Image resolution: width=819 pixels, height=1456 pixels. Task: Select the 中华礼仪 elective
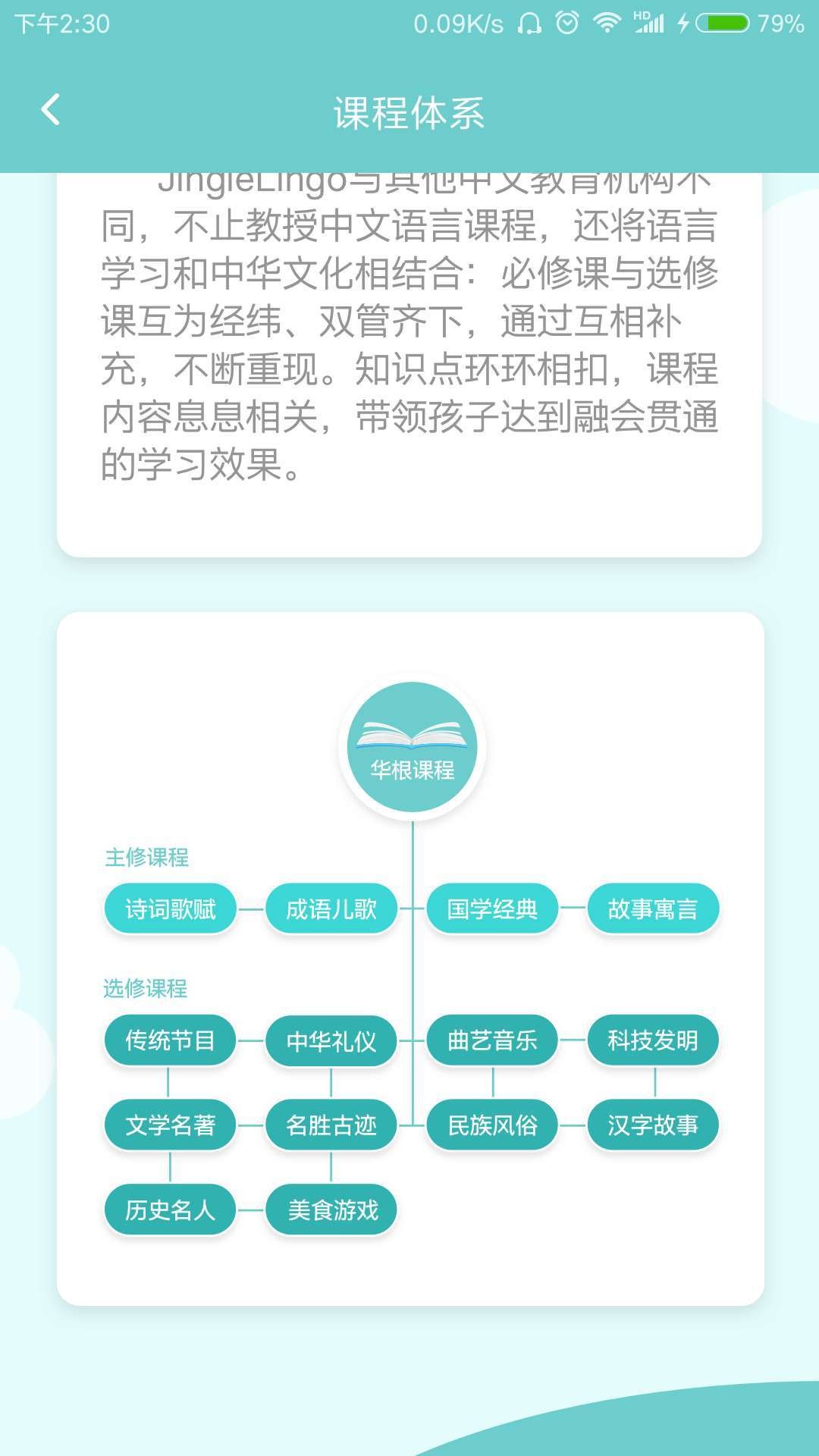pos(331,1041)
